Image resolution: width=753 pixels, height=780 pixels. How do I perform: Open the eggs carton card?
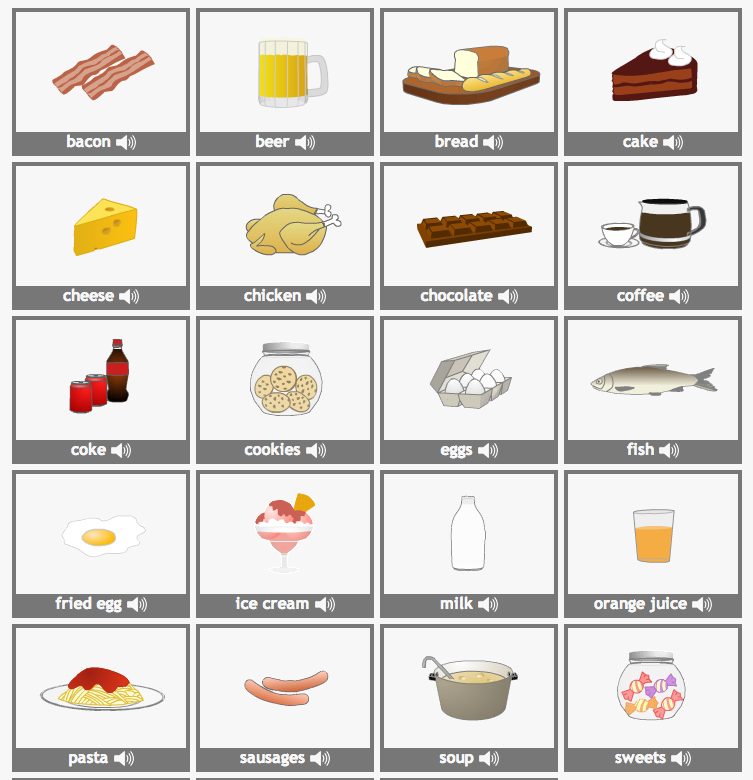coord(469,378)
